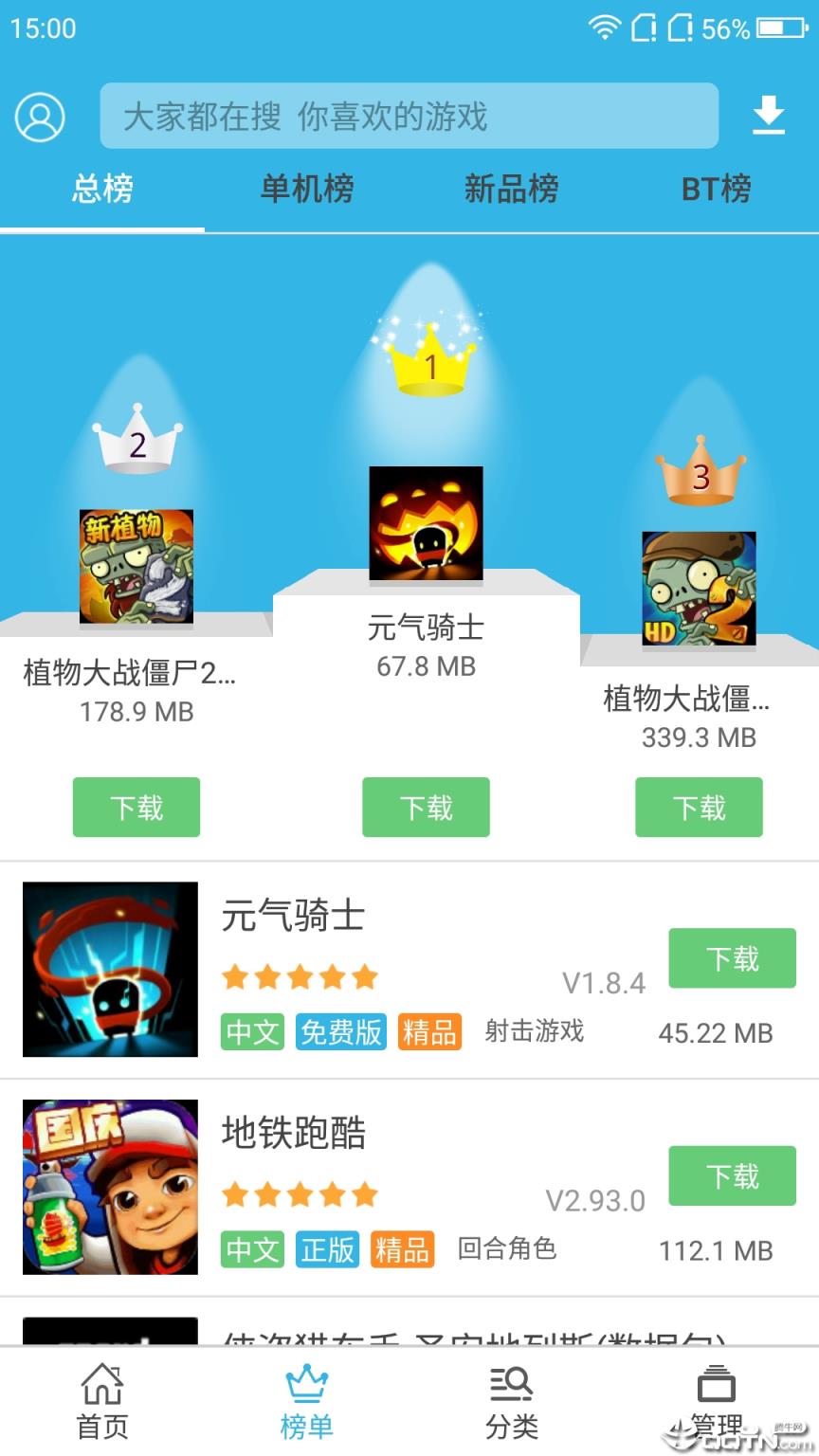Image resolution: width=819 pixels, height=1456 pixels.
Task: Open the 分类 categories icon in bottom bar
Action: coord(511,1384)
